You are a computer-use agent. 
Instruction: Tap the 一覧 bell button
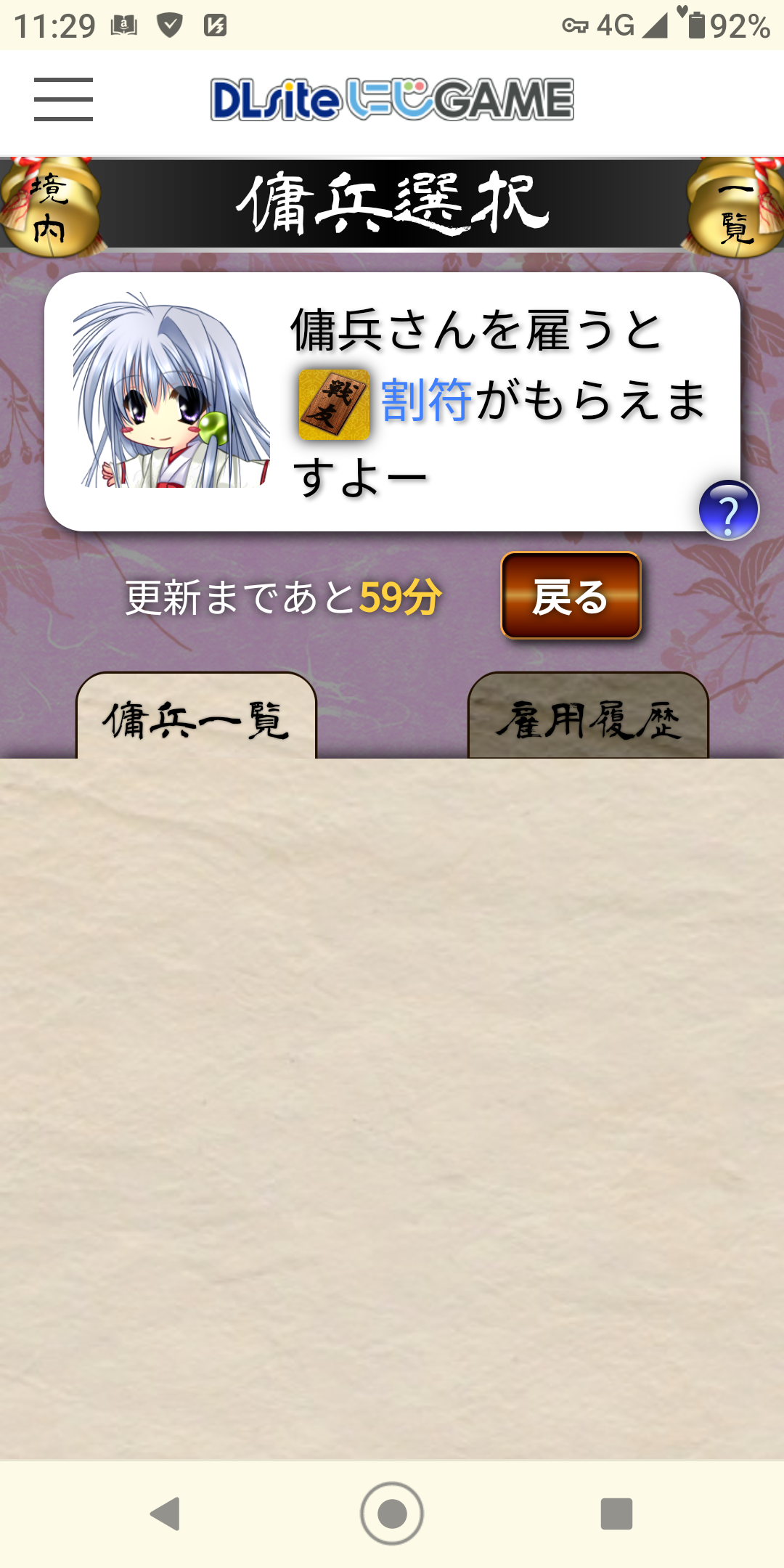click(x=735, y=208)
